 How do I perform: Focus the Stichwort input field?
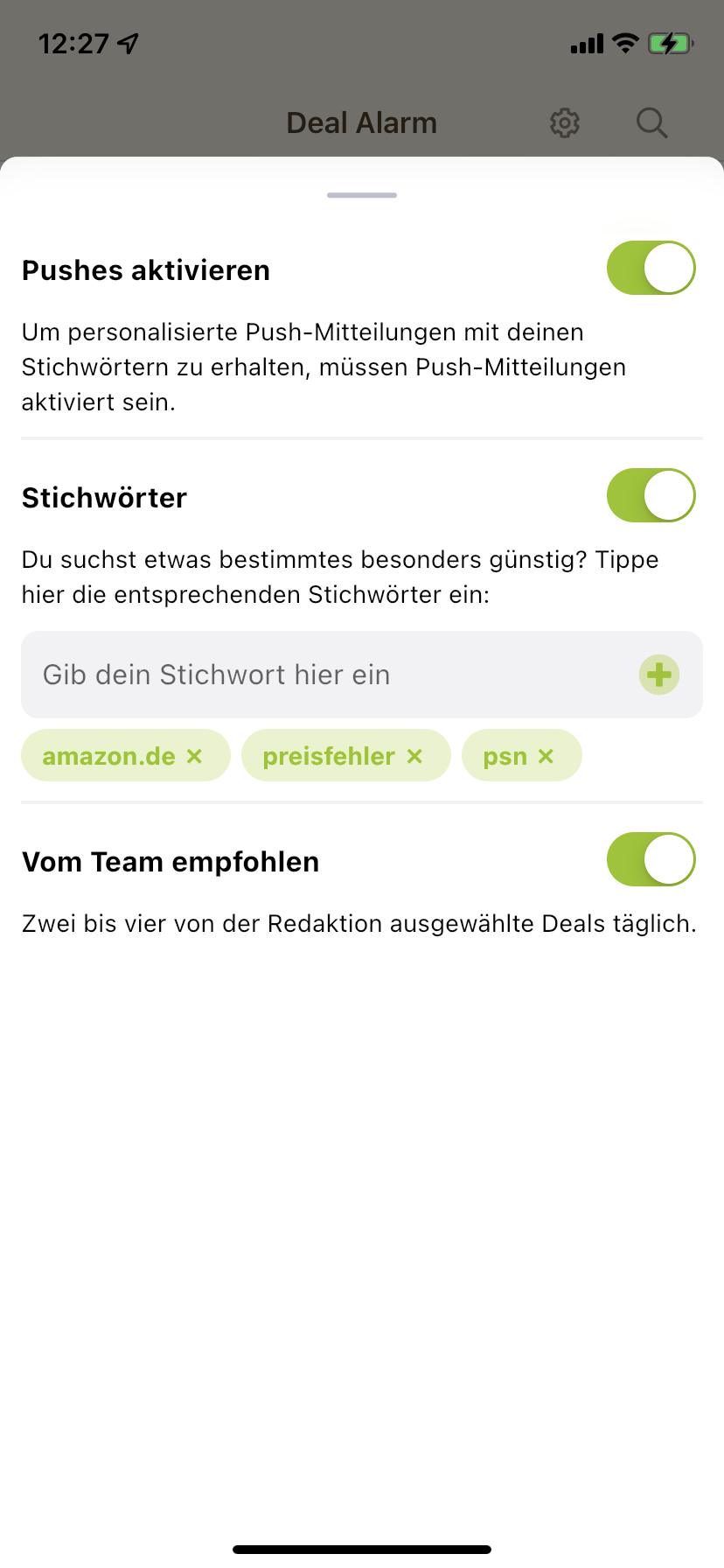332,675
